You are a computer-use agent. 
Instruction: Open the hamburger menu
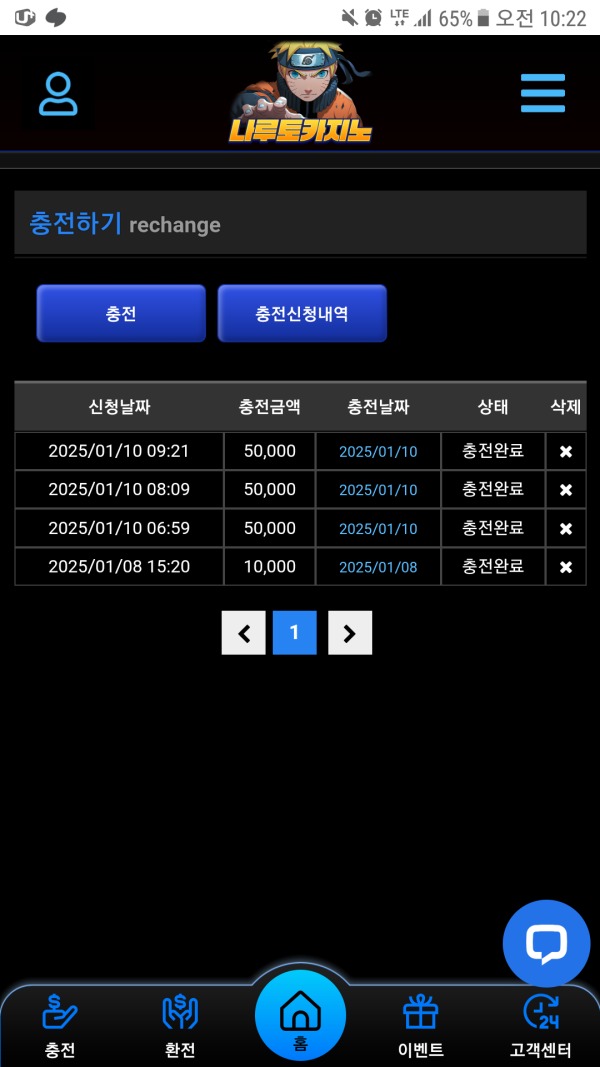[x=543, y=93]
